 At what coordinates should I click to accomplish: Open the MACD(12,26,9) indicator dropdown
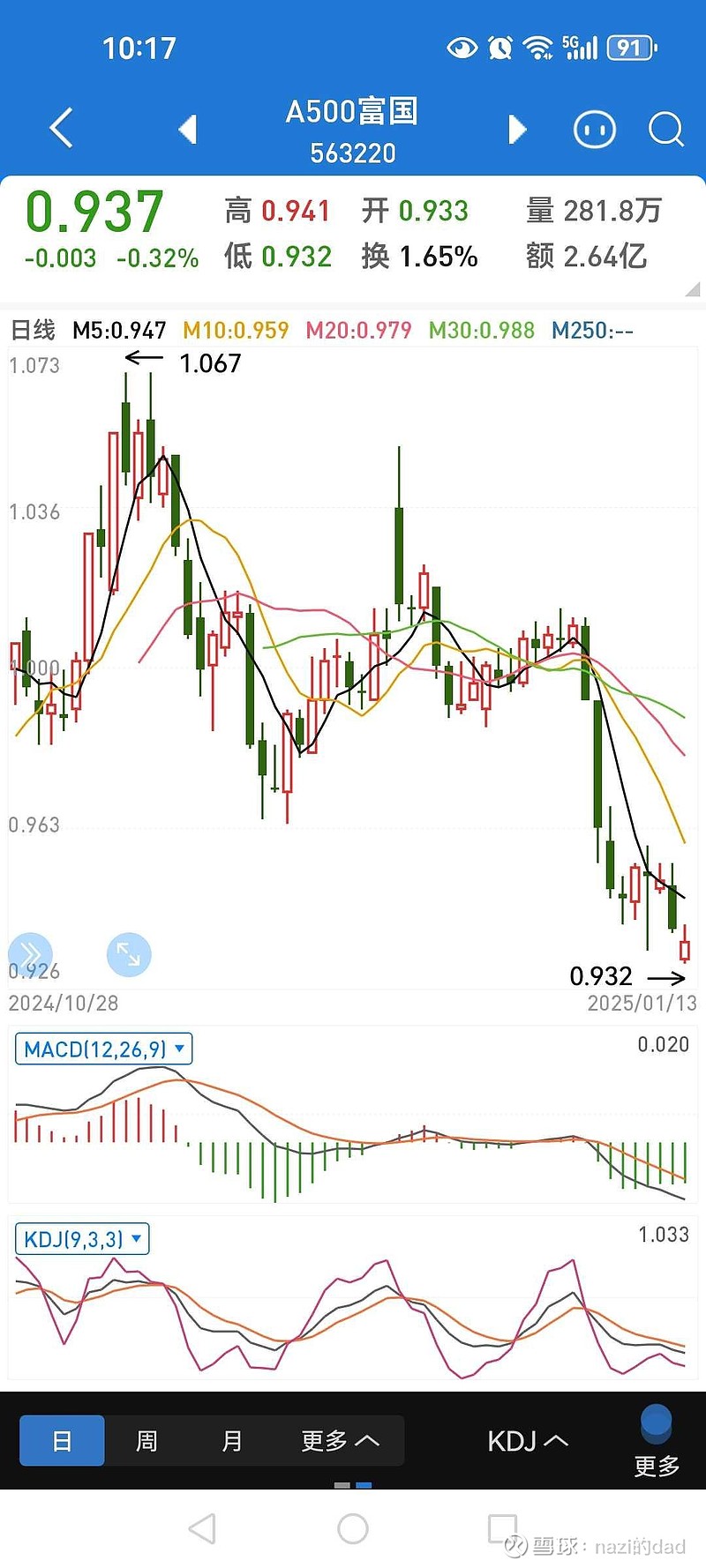click(x=102, y=1049)
